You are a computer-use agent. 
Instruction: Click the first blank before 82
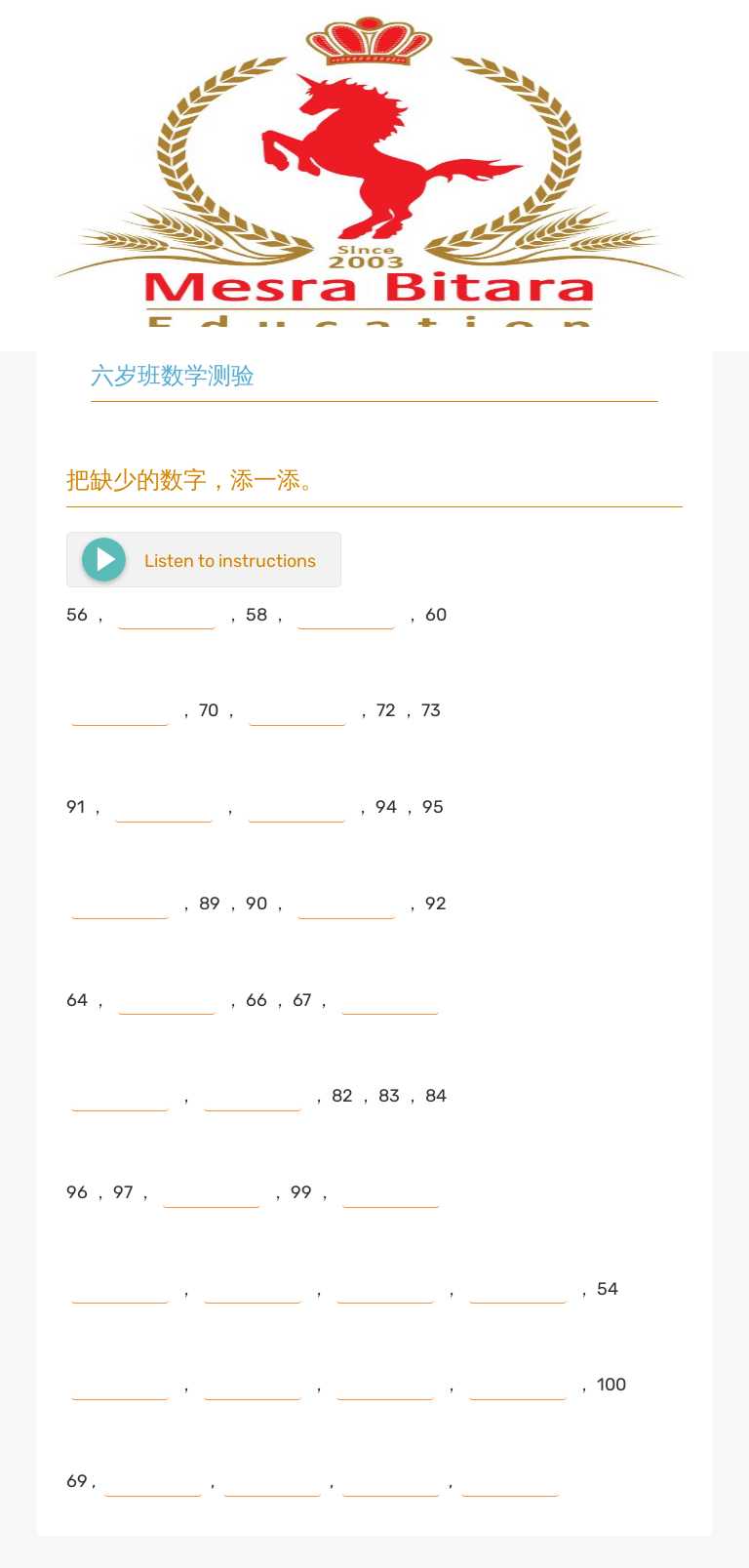[x=119, y=1096]
